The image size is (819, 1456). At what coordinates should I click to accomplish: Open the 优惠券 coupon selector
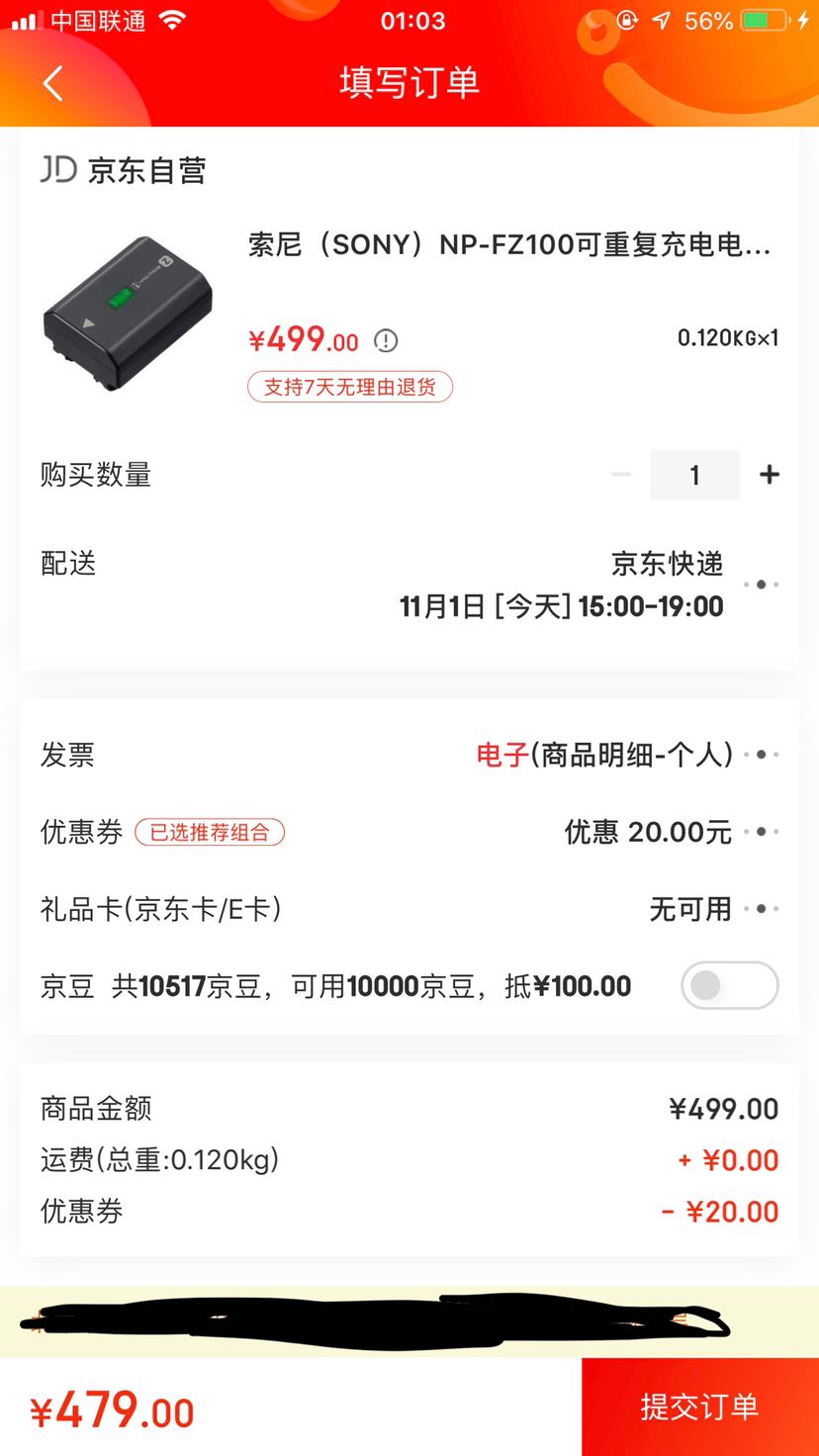point(761,832)
